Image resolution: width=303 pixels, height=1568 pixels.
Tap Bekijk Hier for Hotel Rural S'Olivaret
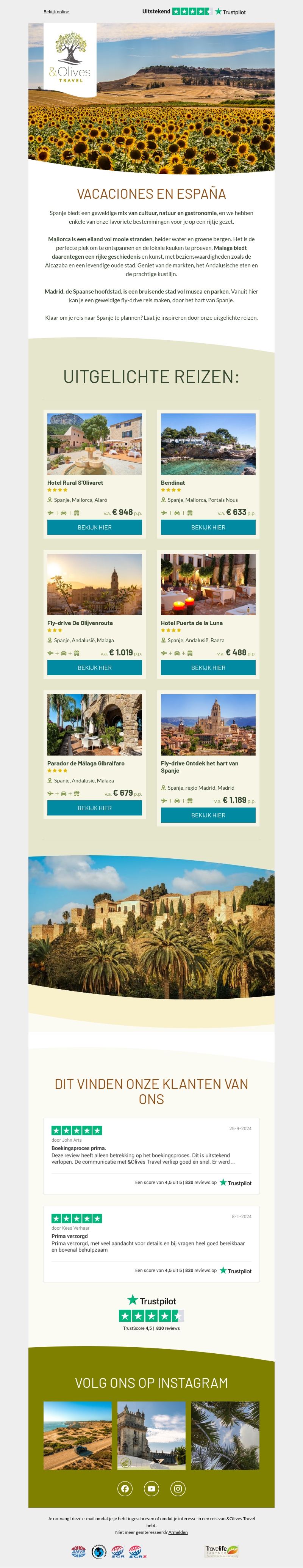tap(95, 527)
